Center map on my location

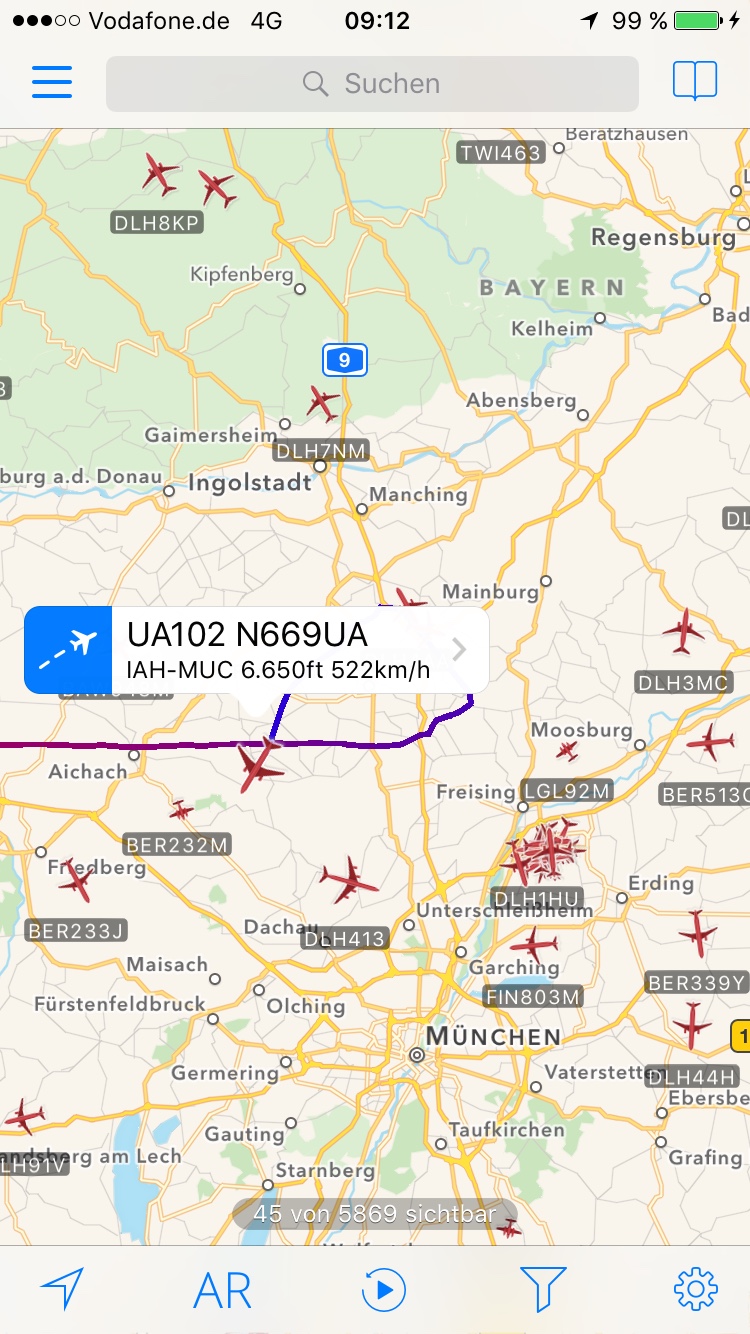(x=62, y=1289)
